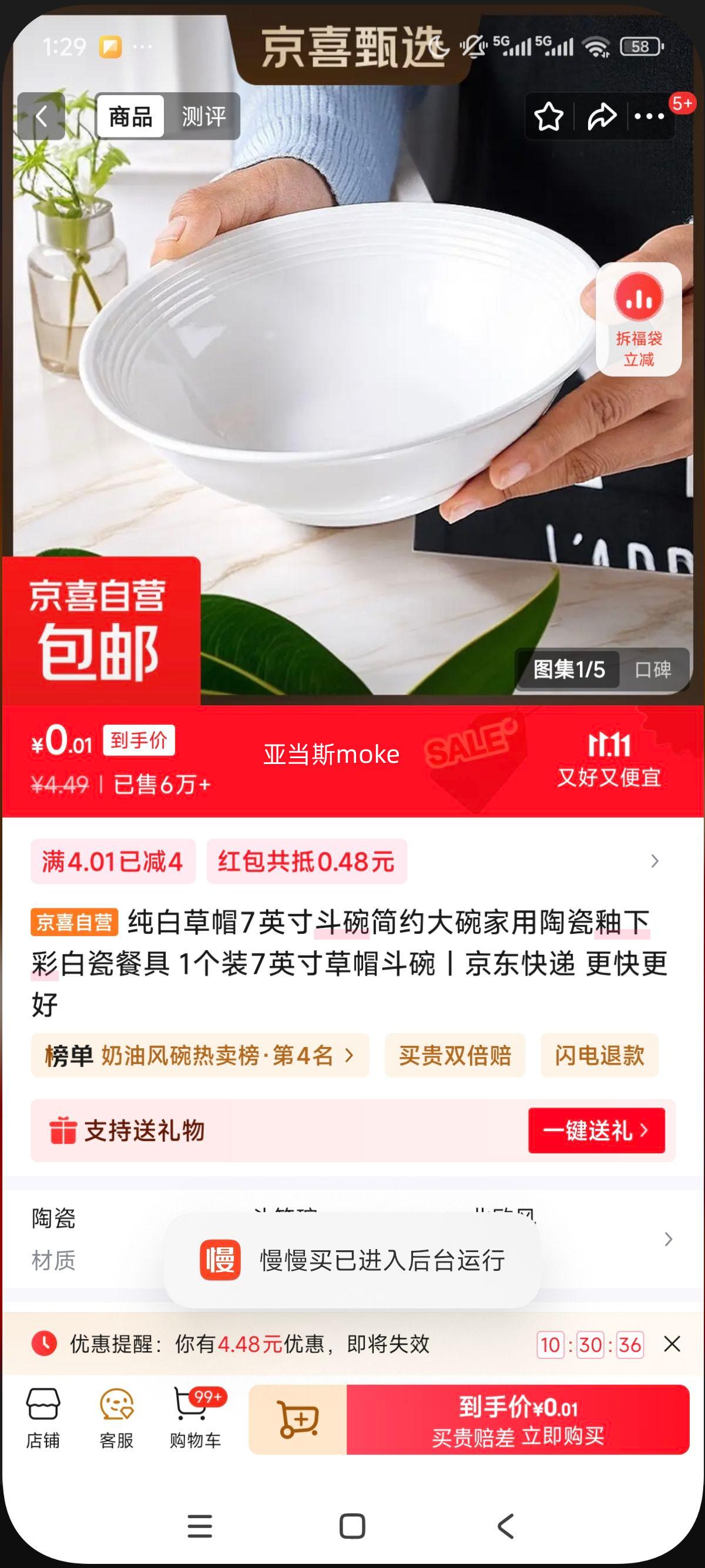Open the 购物车 shopping cart
The width and height of the screenshot is (705, 1568).
(195, 1419)
